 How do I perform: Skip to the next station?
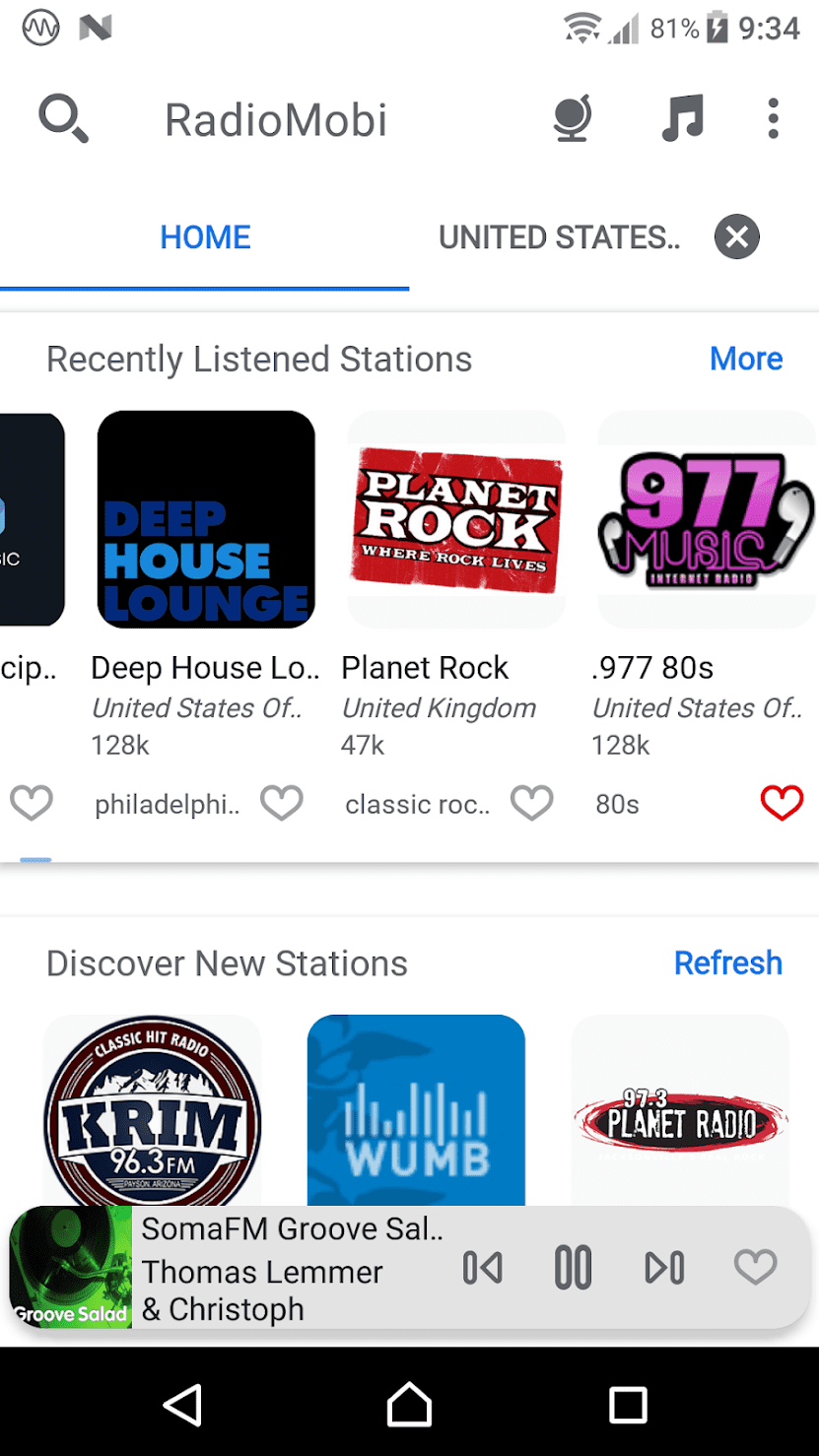[664, 1267]
